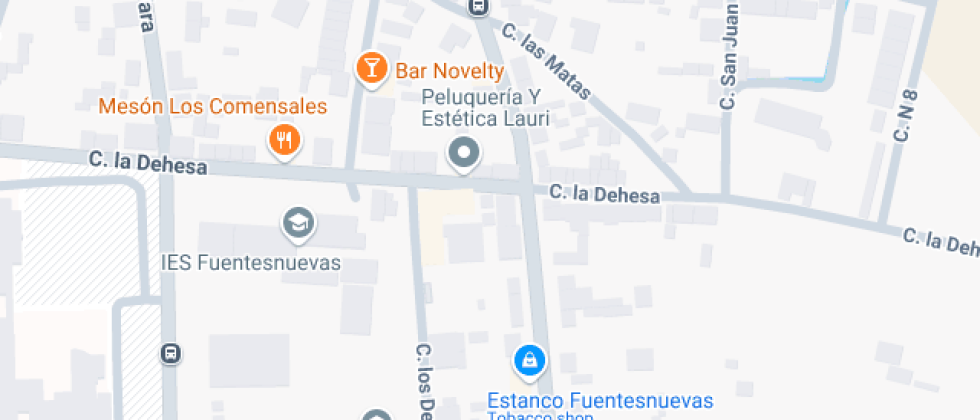
Task: Open the bus stop on C. las Matas
Action: [479, 6]
